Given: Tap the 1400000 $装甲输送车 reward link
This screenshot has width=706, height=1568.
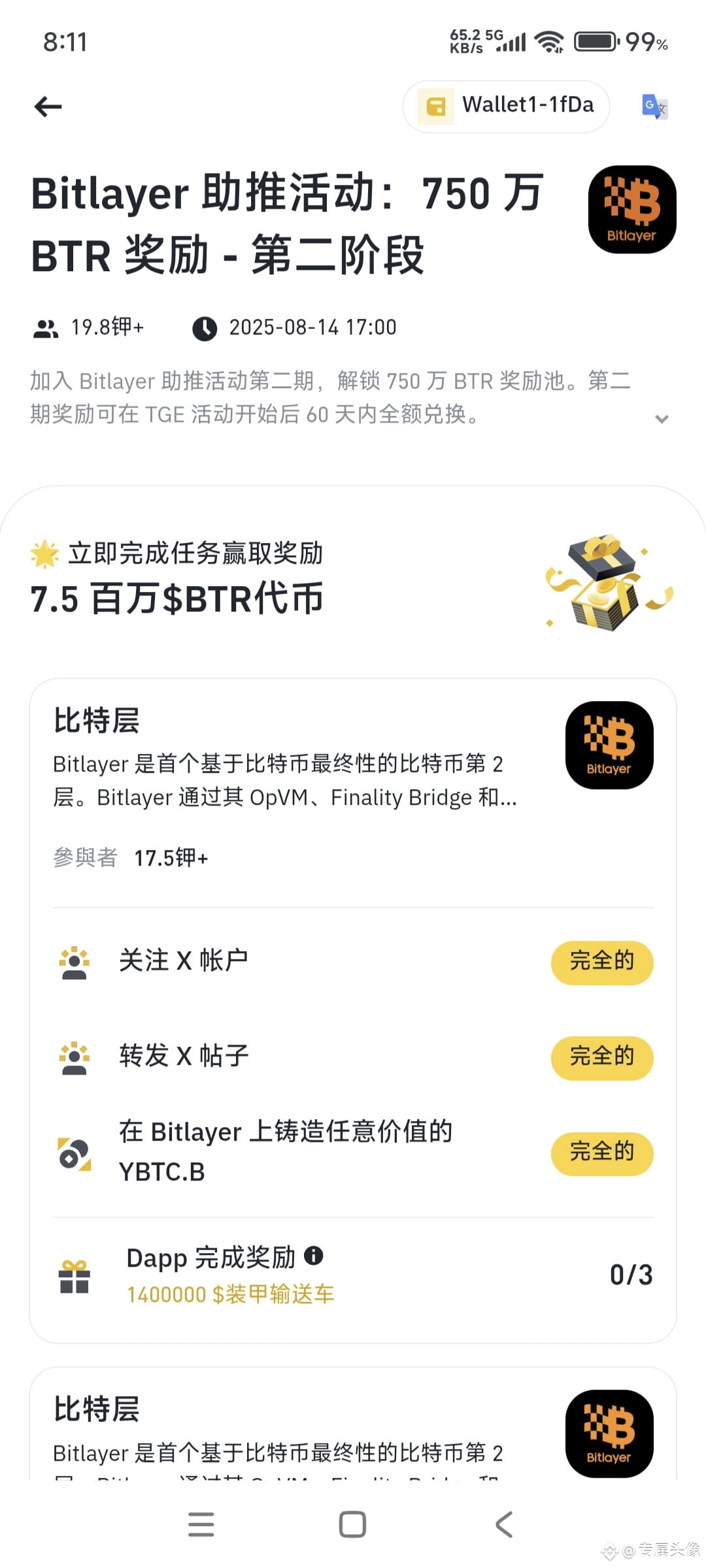Looking at the screenshot, I should [229, 1294].
